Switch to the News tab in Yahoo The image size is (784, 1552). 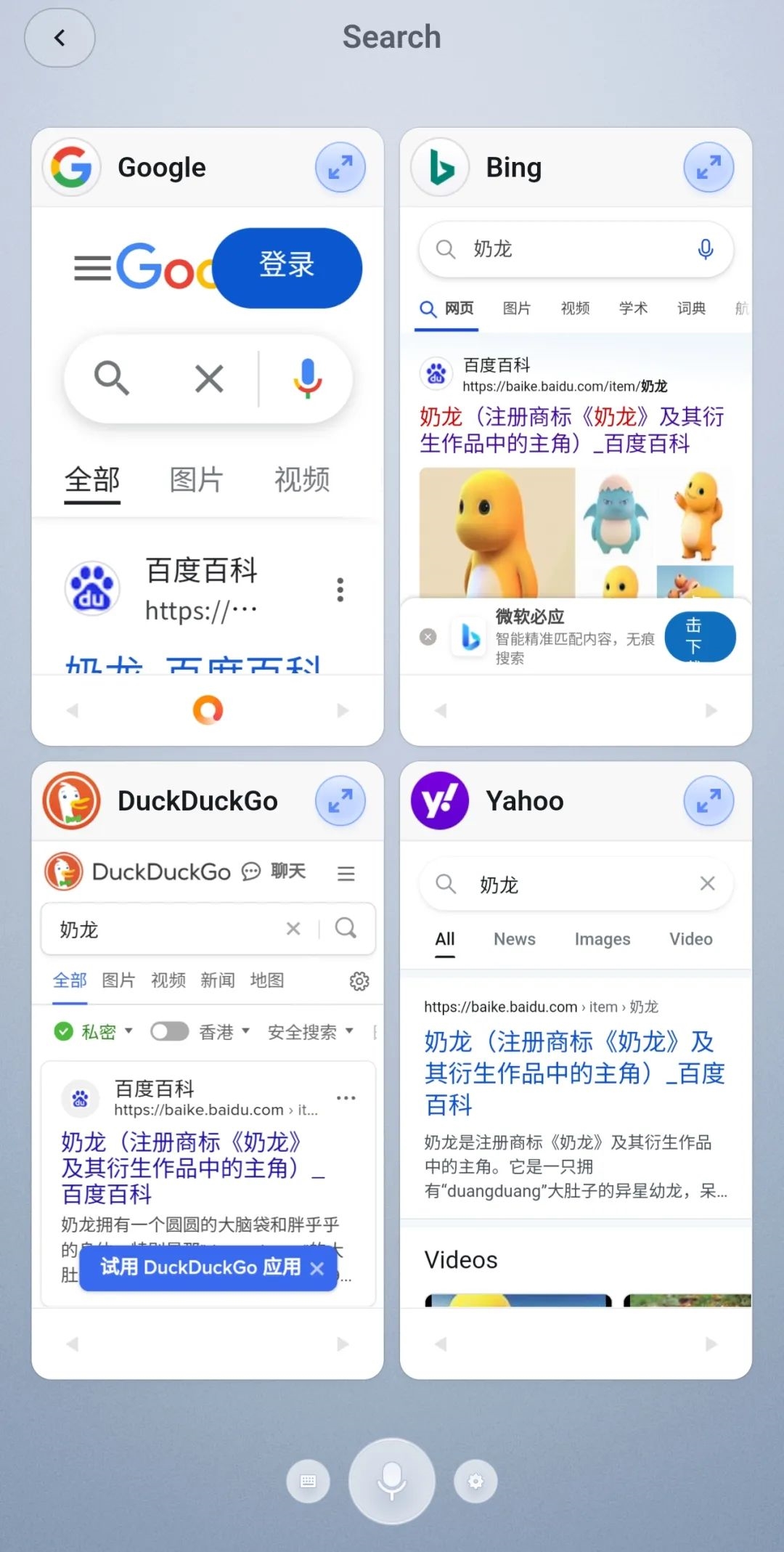click(x=514, y=939)
